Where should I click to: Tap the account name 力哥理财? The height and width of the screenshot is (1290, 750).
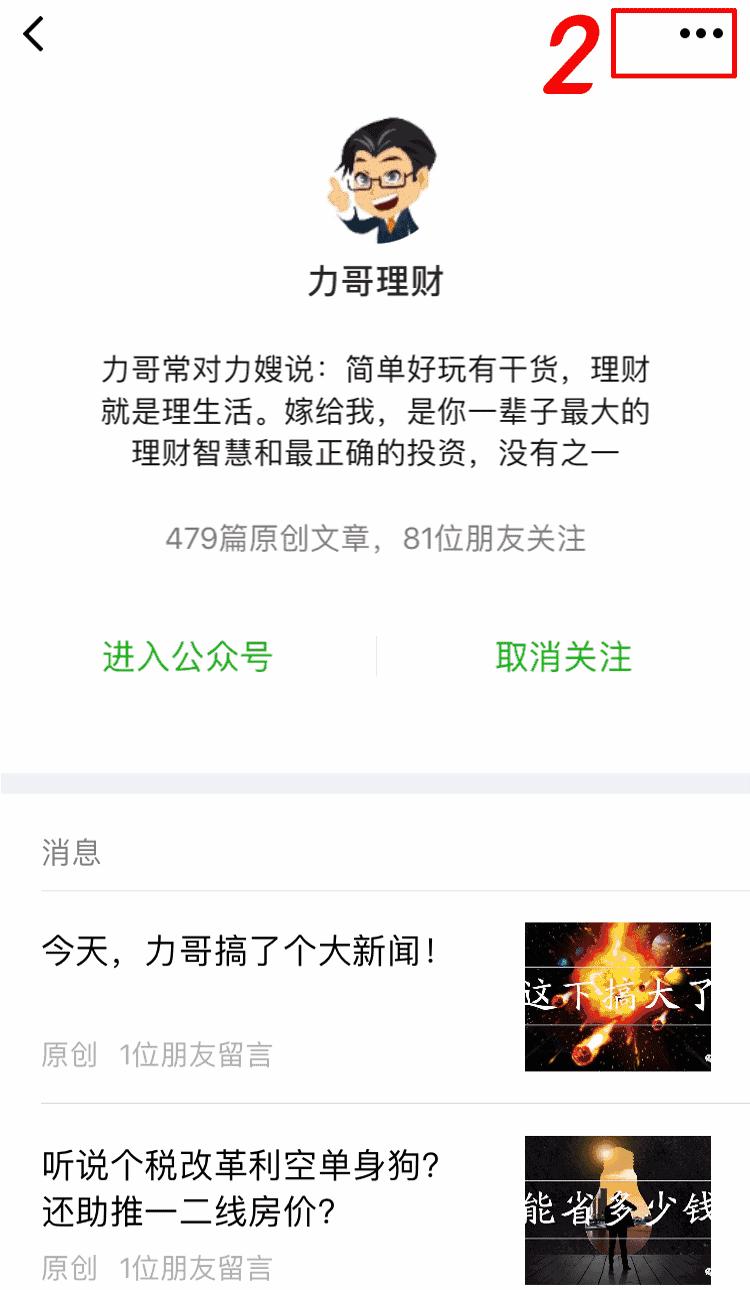tap(375, 283)
